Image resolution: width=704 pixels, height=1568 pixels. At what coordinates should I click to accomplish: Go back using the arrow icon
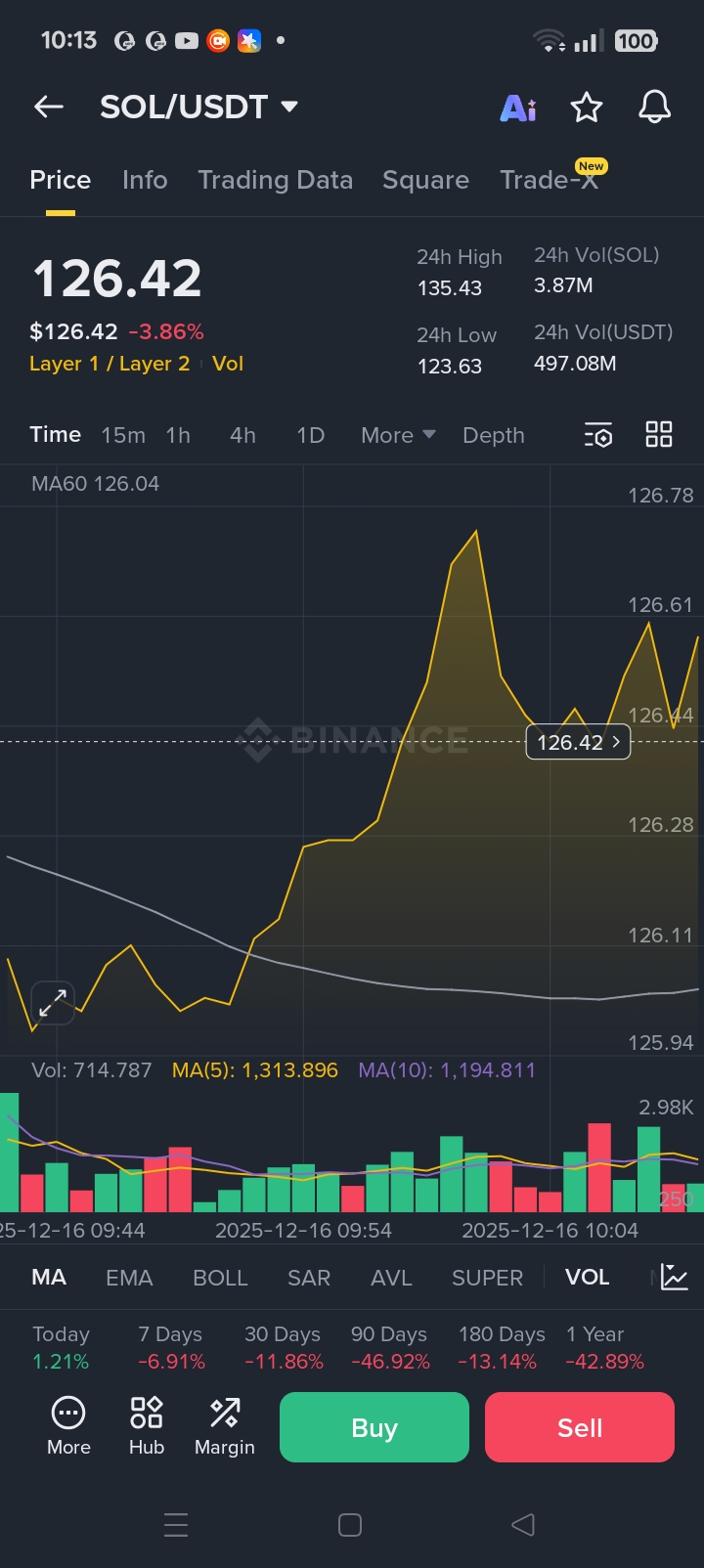coord(49,108)
